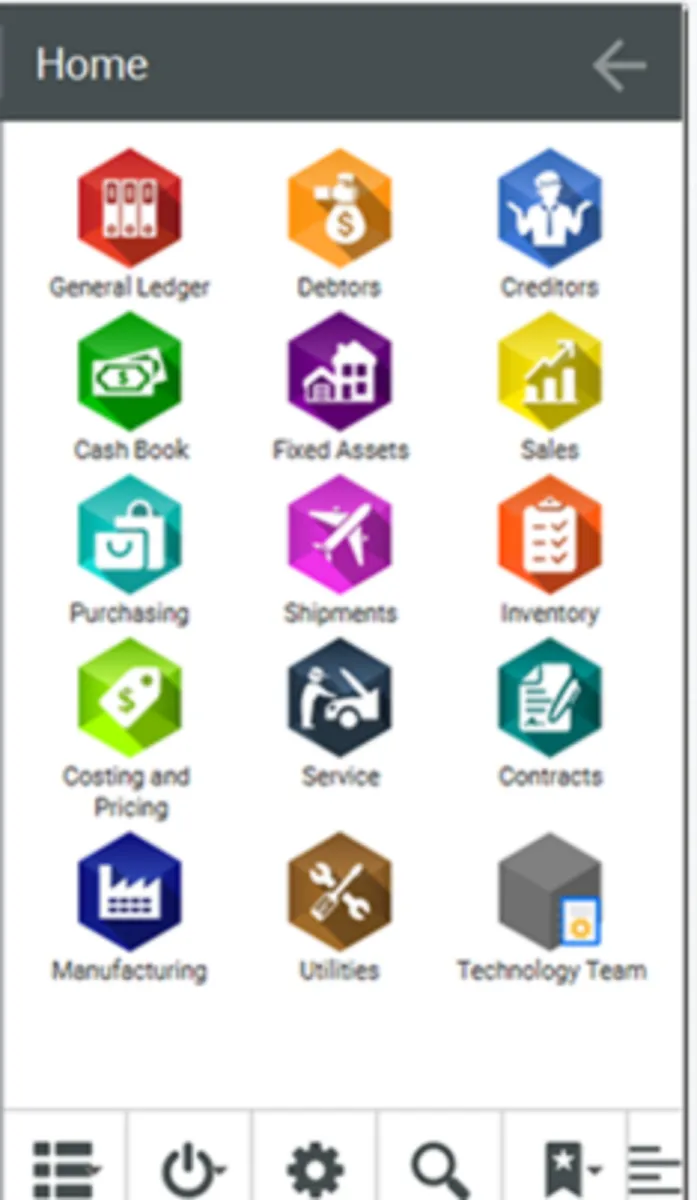
Task: Go to Creditors
Action: click(550, 208)
